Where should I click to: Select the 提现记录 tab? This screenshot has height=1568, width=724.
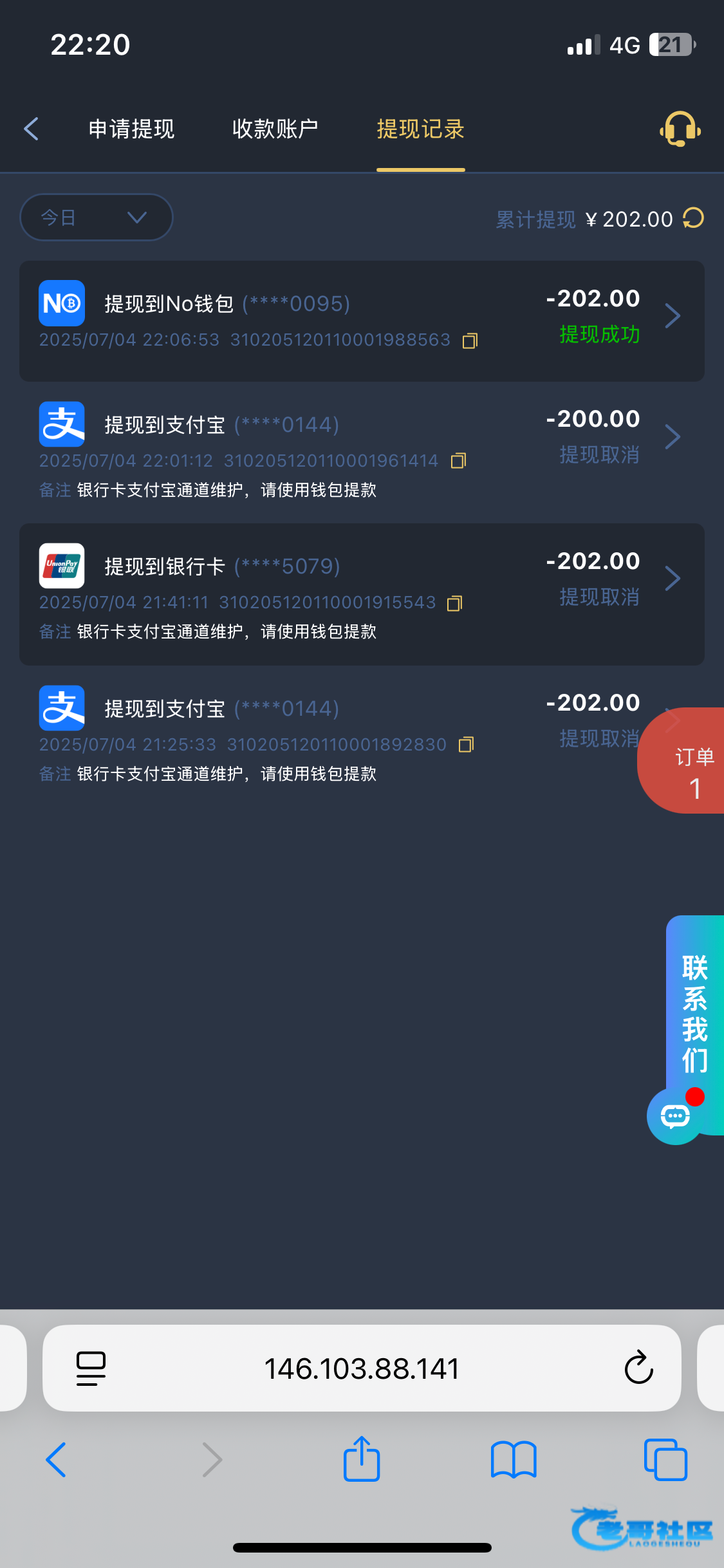coord(420,129)
